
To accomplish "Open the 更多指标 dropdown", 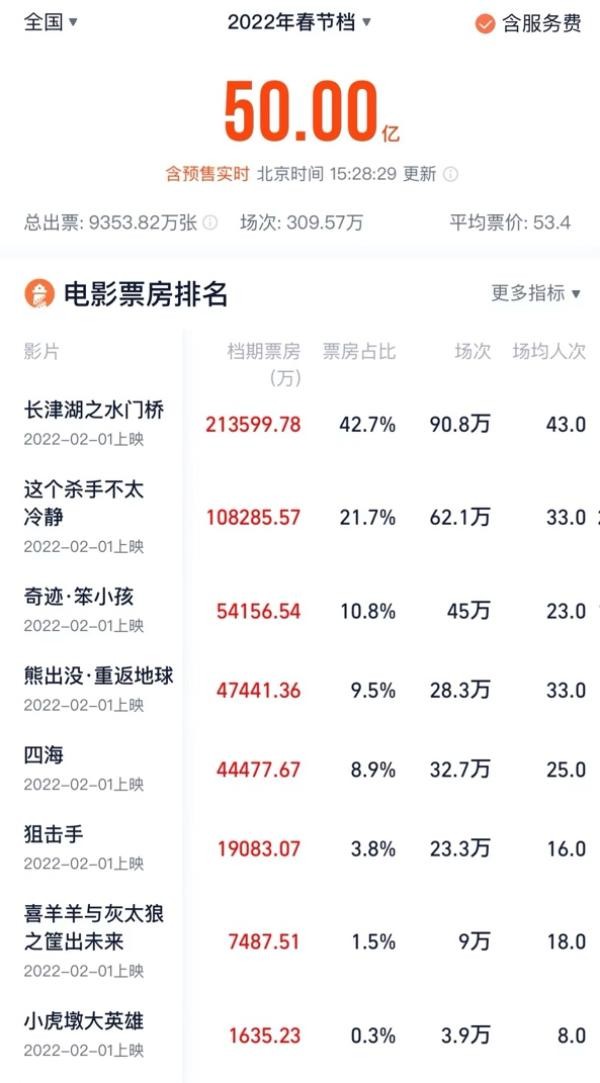I will click(536, 293).
